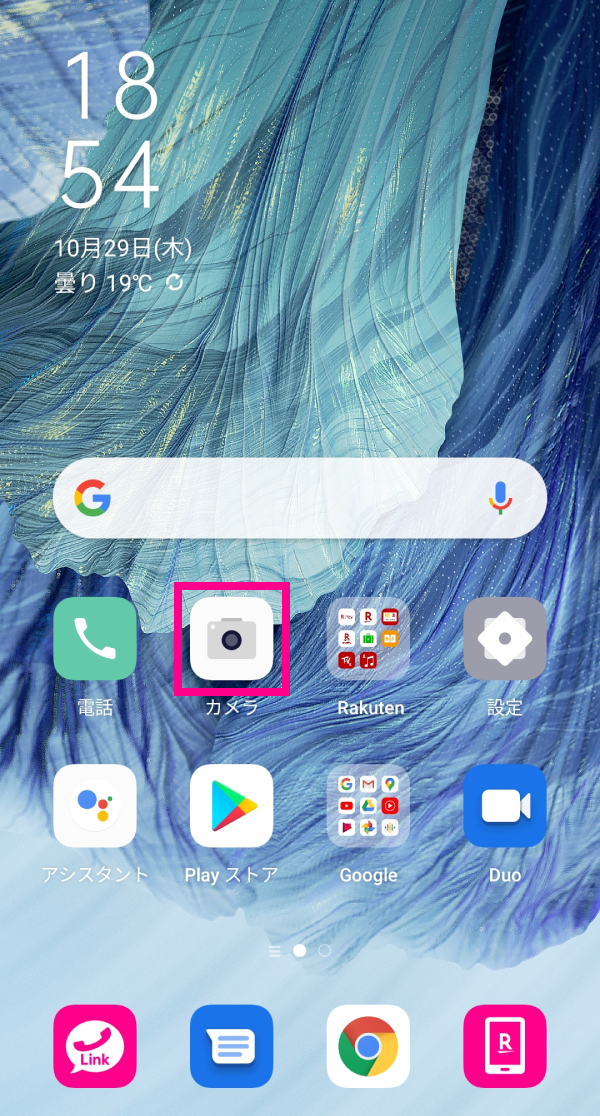Launch the カメラ camera app
The width and height of the screenshot is (600, 1116).
231,639
